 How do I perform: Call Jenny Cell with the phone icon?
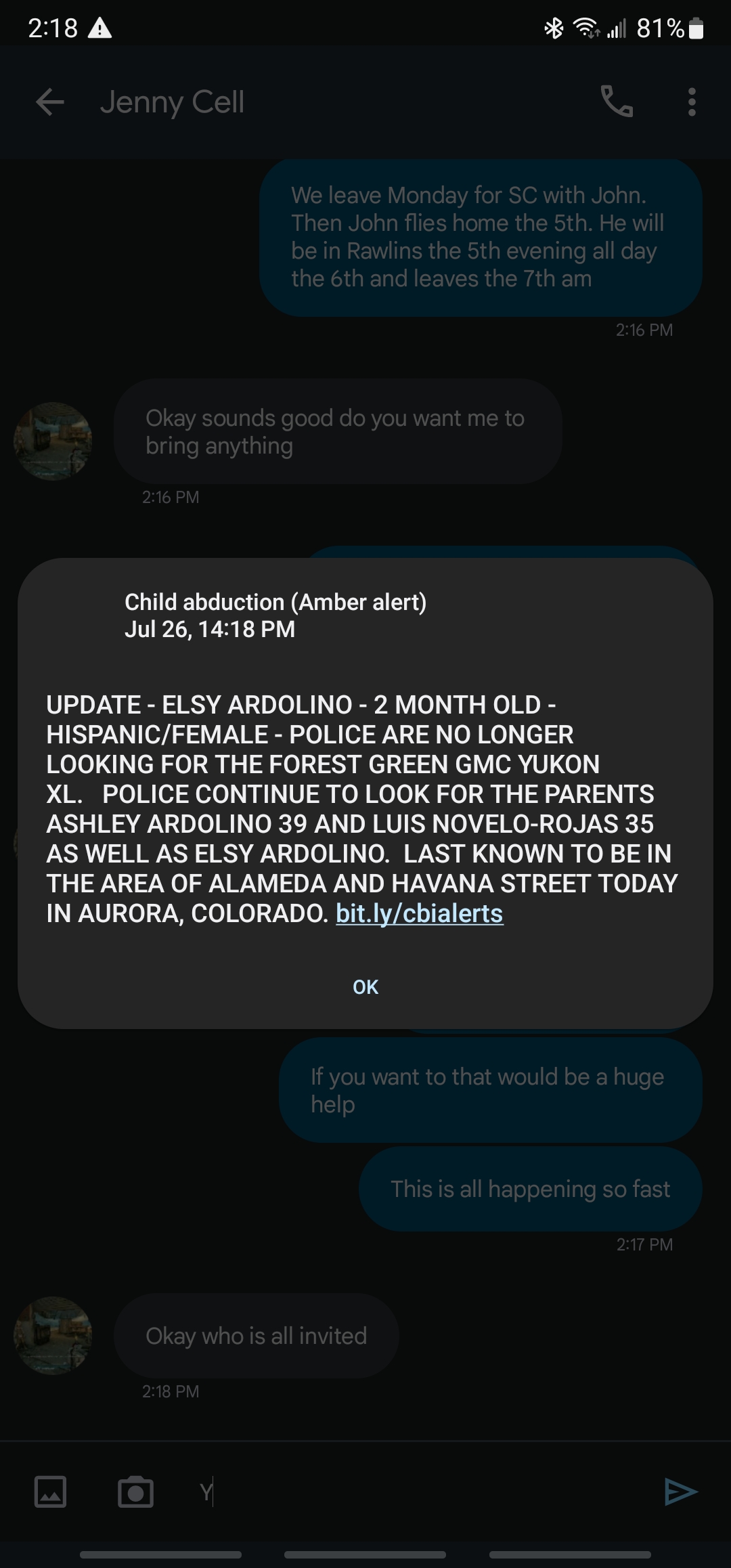pos(617,102)
